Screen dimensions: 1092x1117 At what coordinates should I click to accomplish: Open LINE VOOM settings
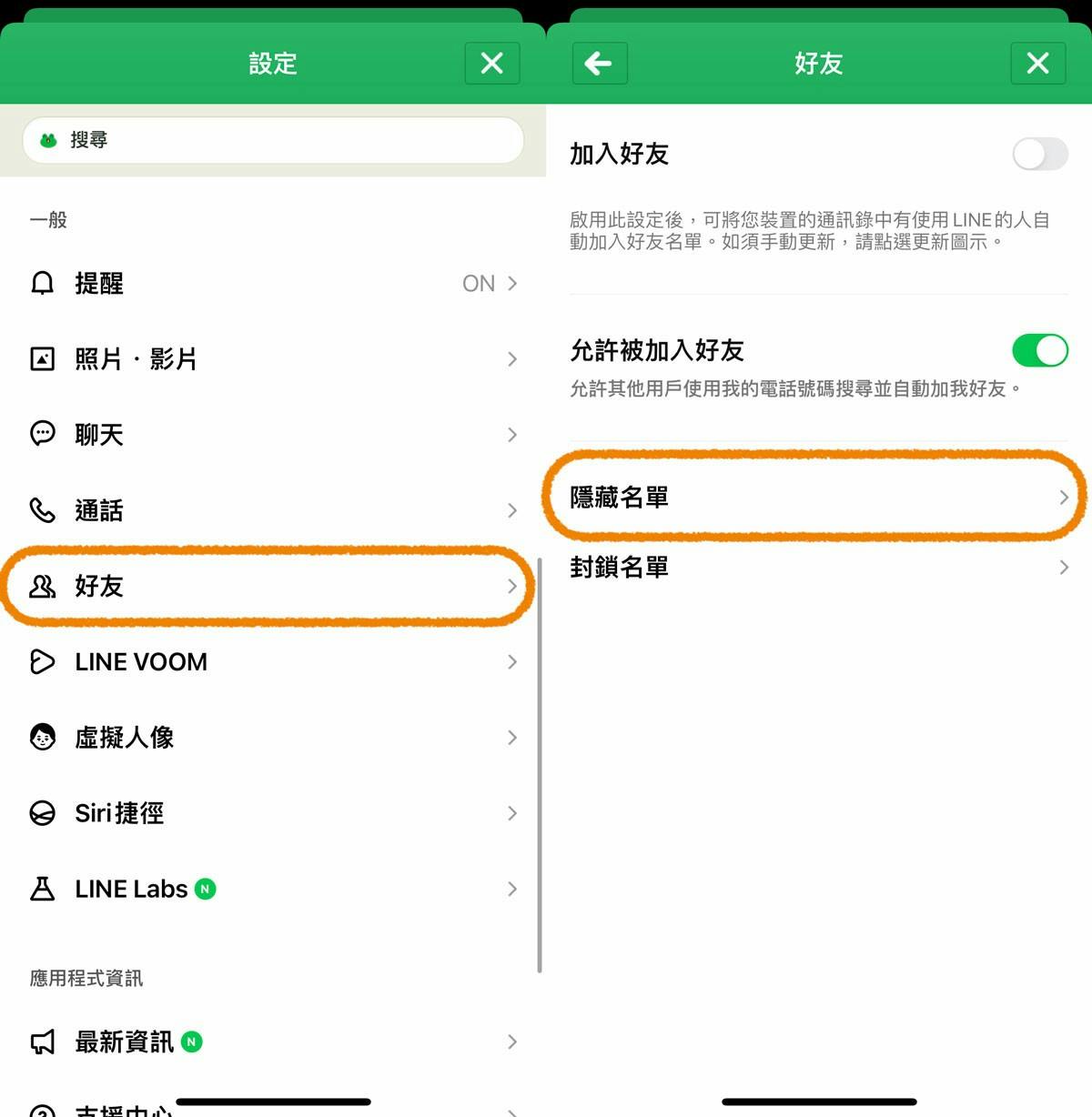[273, 662]
